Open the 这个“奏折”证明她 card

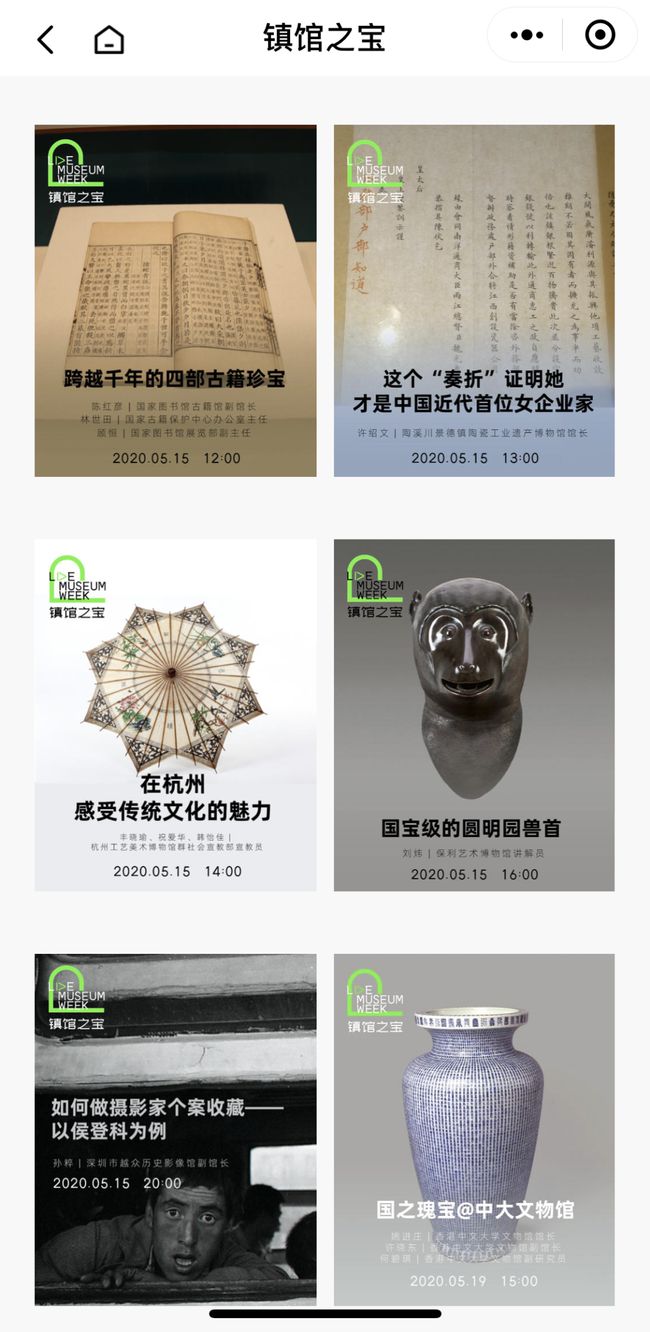(474, 300)
